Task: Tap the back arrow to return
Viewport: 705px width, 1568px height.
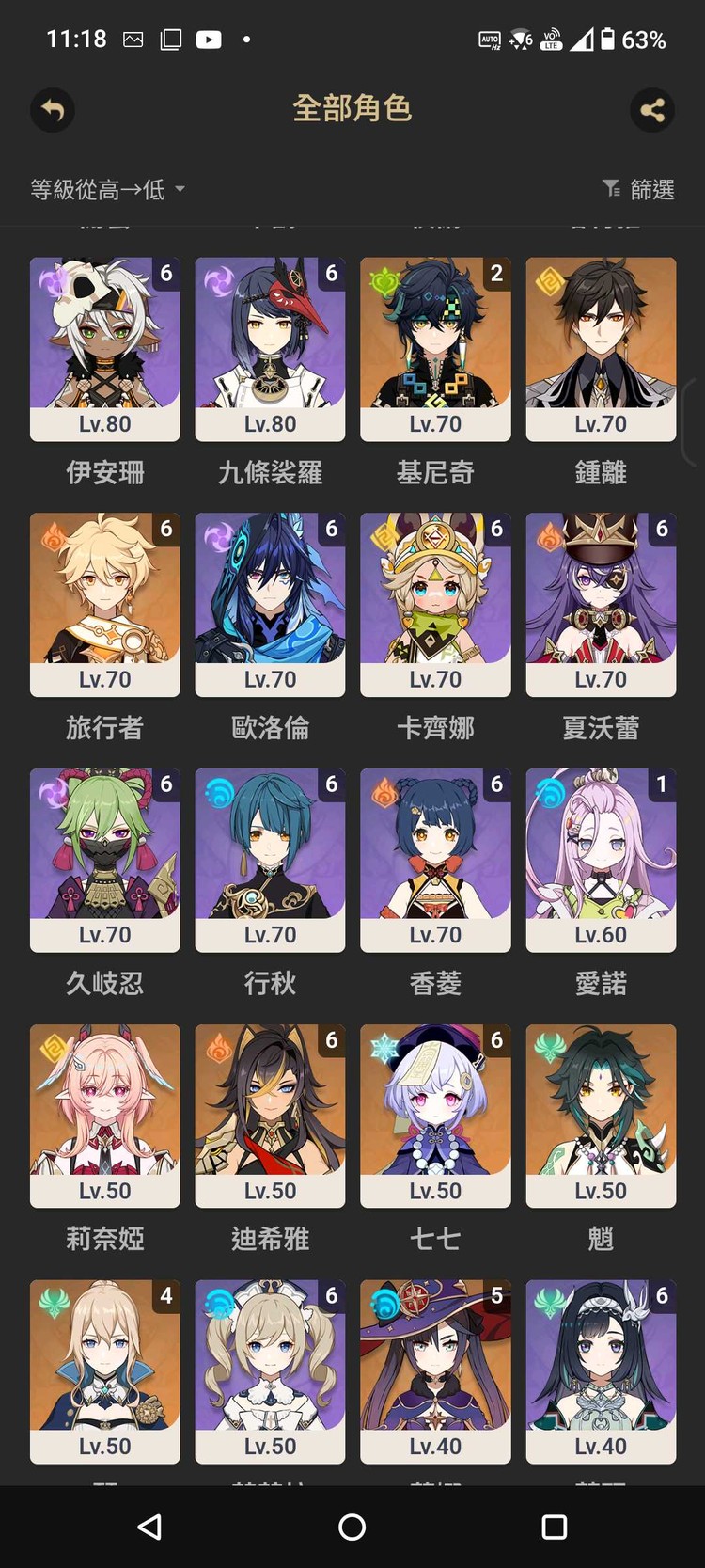Action: coord(52,110)
